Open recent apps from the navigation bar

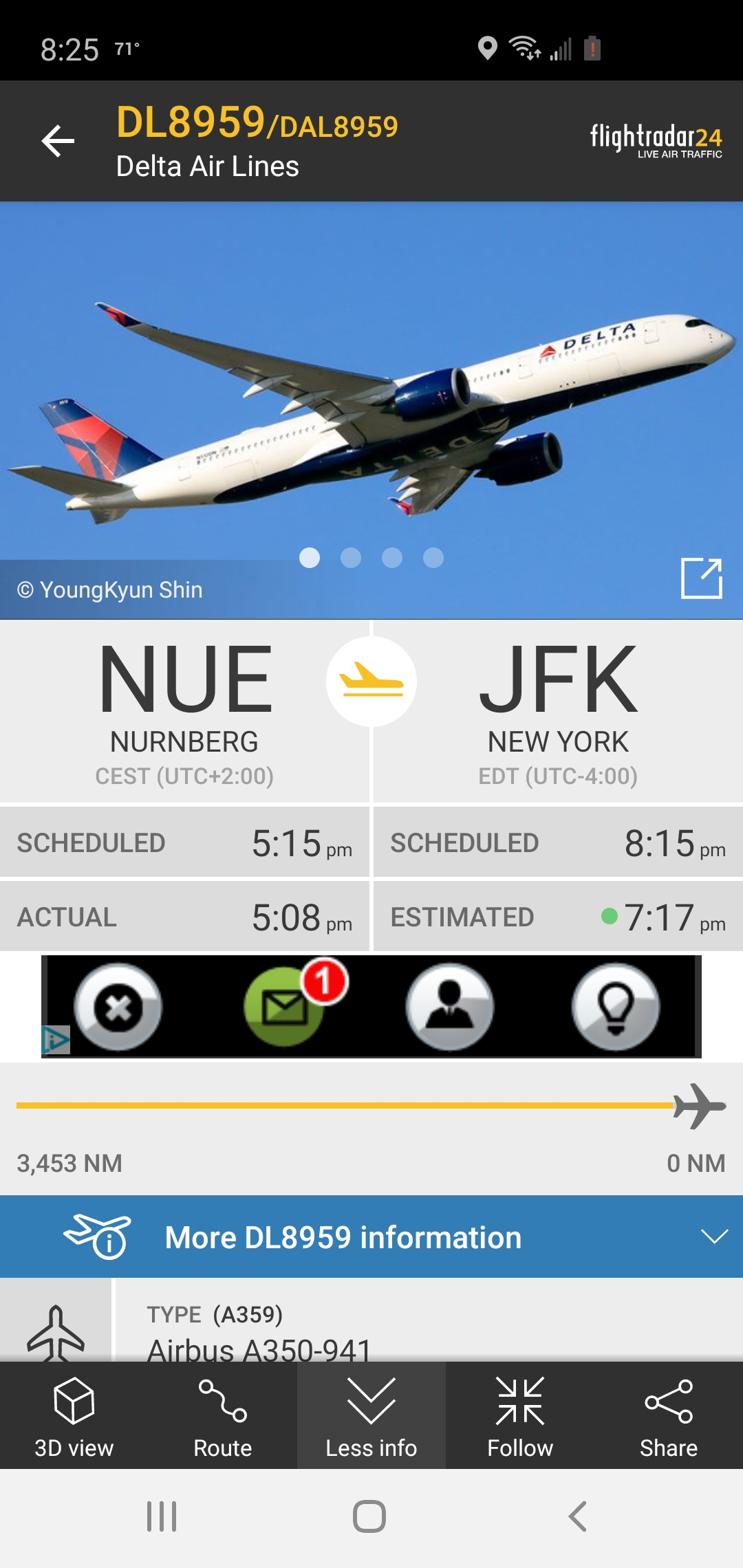(162, 1516)
